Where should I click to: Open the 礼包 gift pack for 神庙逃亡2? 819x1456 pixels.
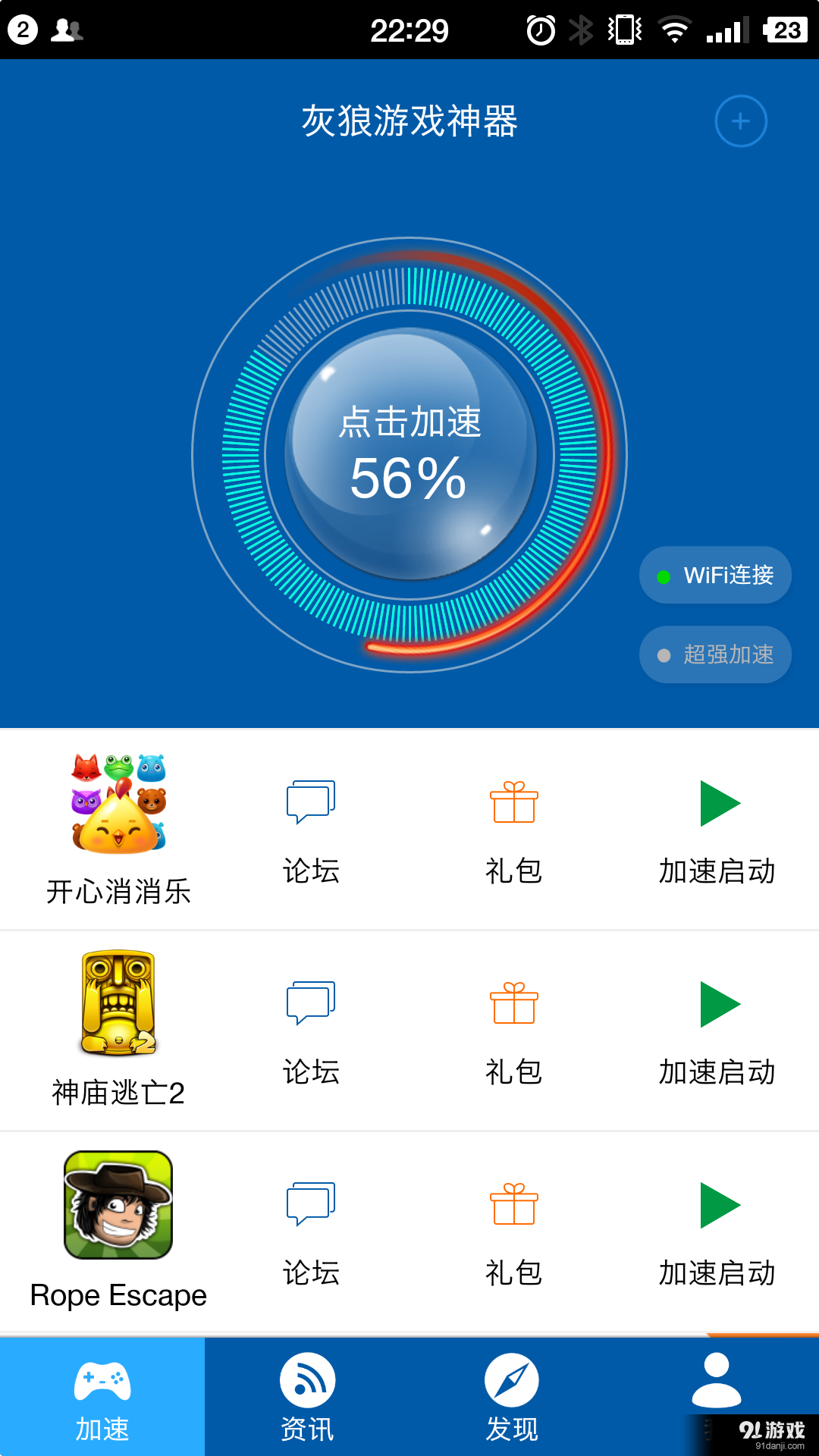coord(513,1028)
